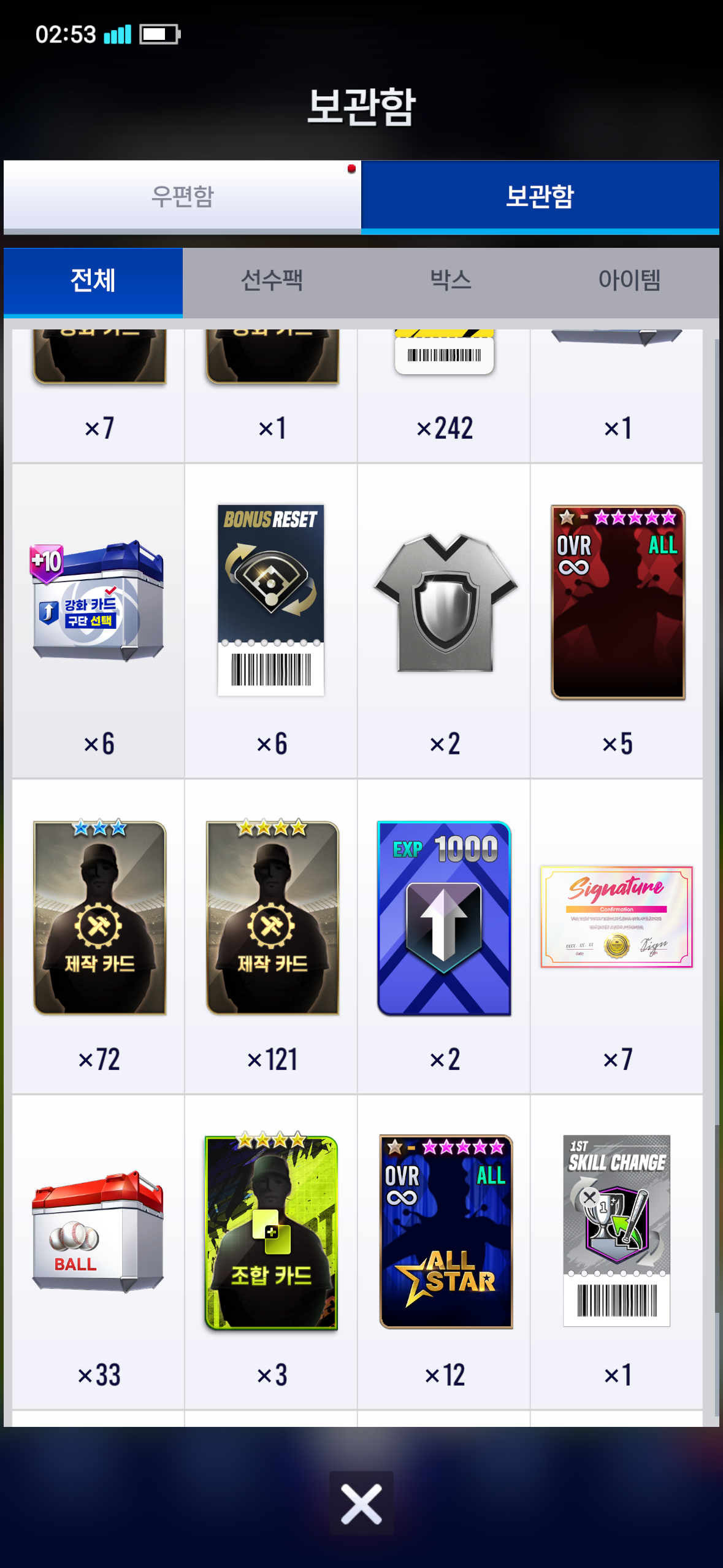Viewport: 723px width, 1568px height.
Task: Open the All Star OVR card
Action: (446, 1232)
